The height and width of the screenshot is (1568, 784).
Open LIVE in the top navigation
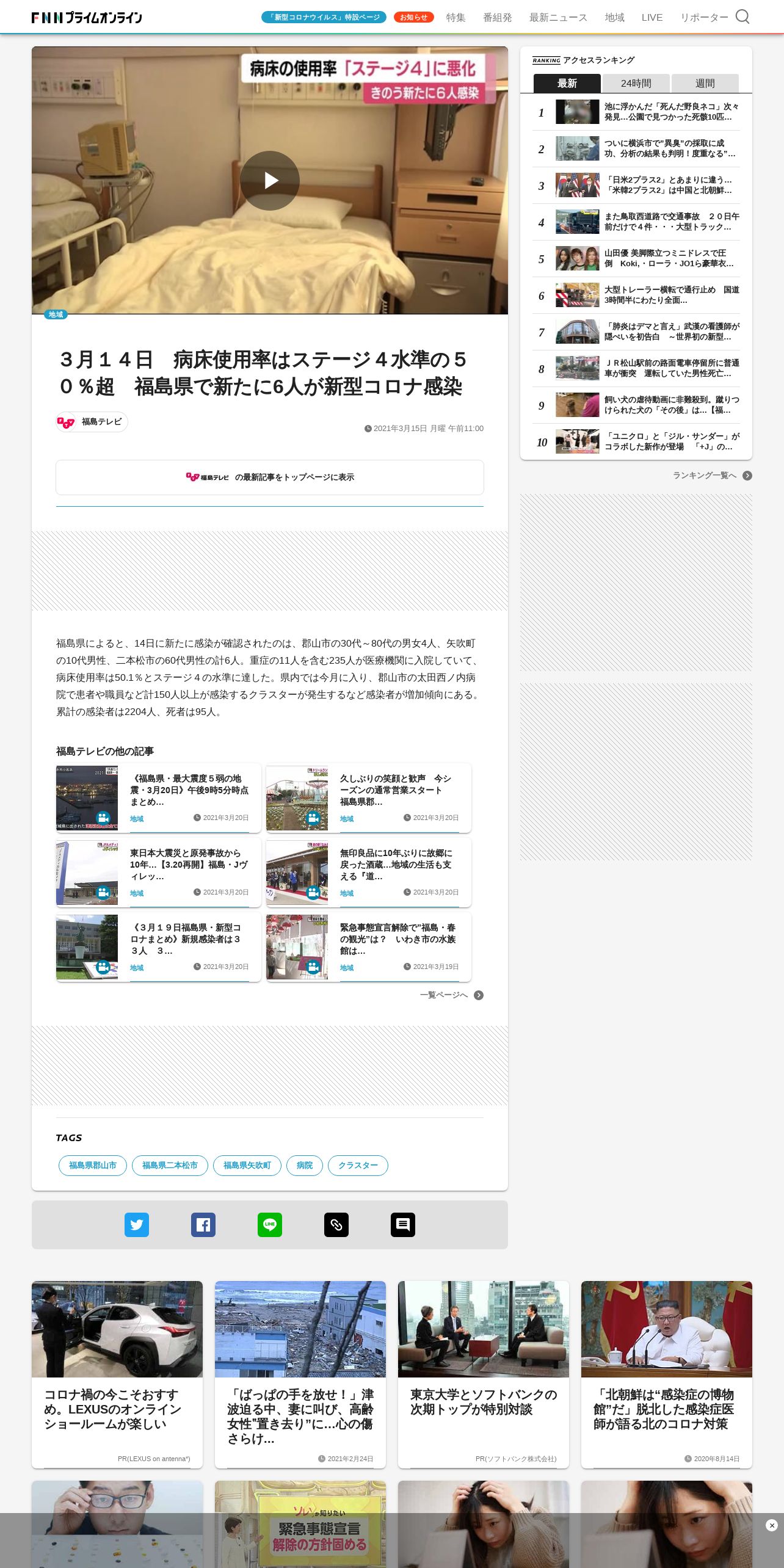click(x=652, y=17)
